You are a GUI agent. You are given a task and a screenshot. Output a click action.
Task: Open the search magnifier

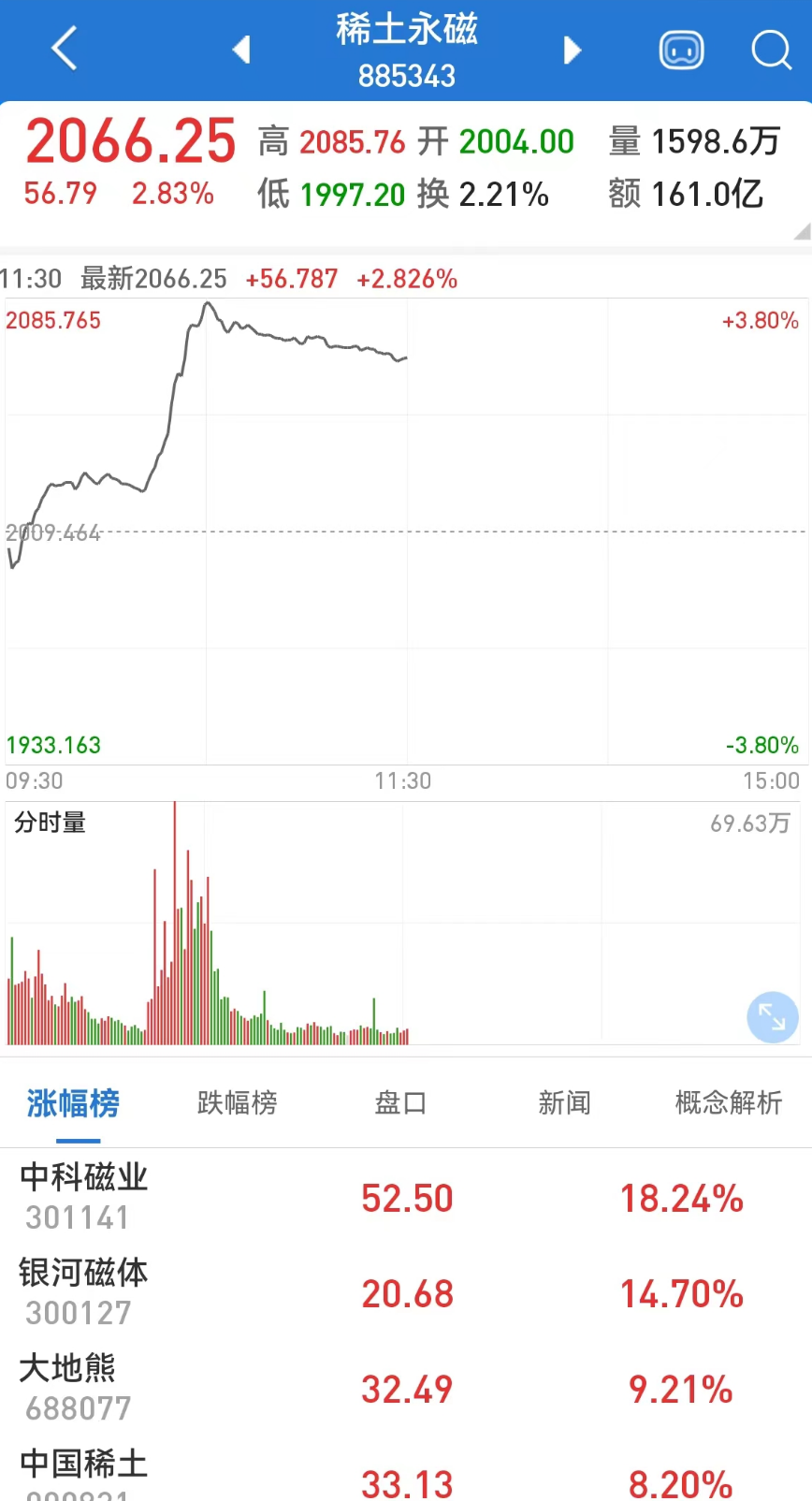click(771, 50)
